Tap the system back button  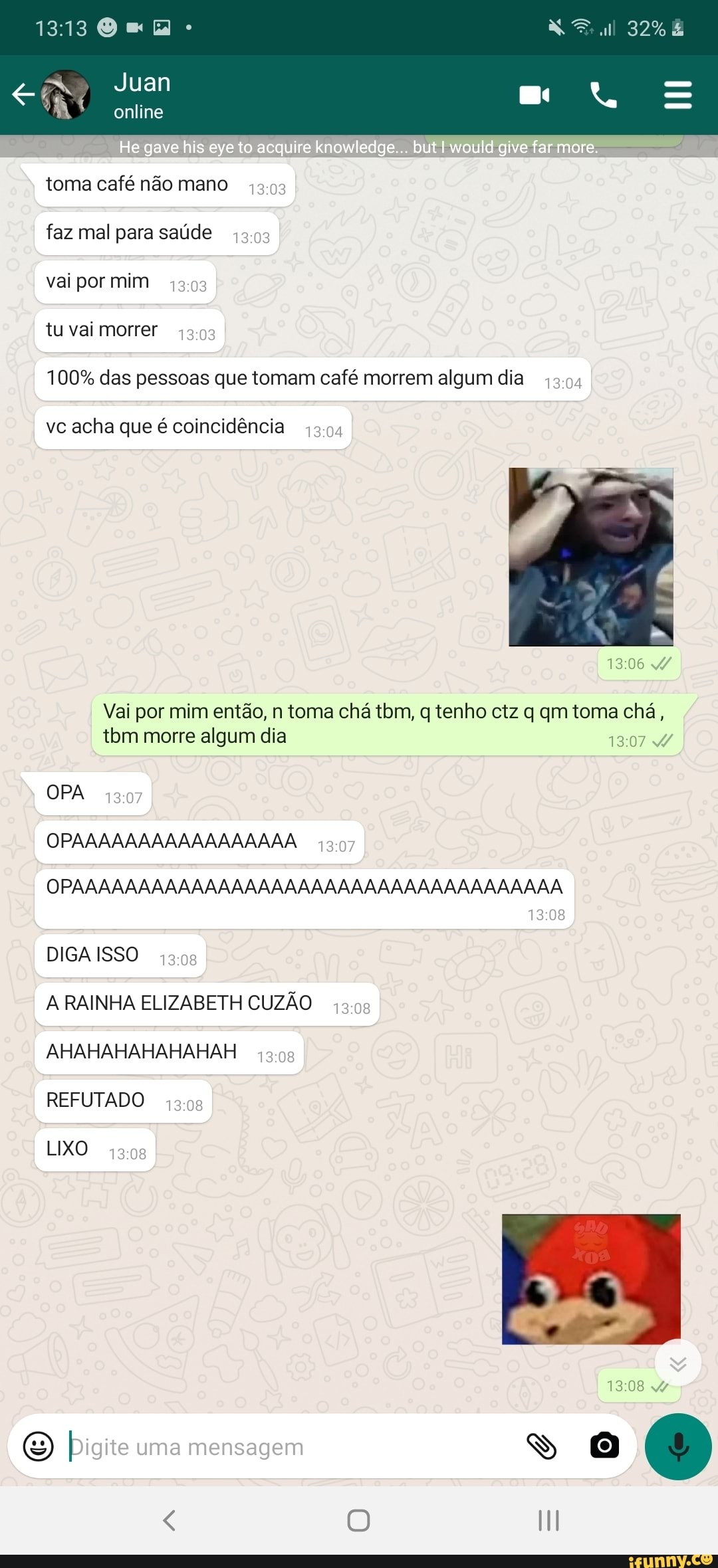coord(170,1519)
